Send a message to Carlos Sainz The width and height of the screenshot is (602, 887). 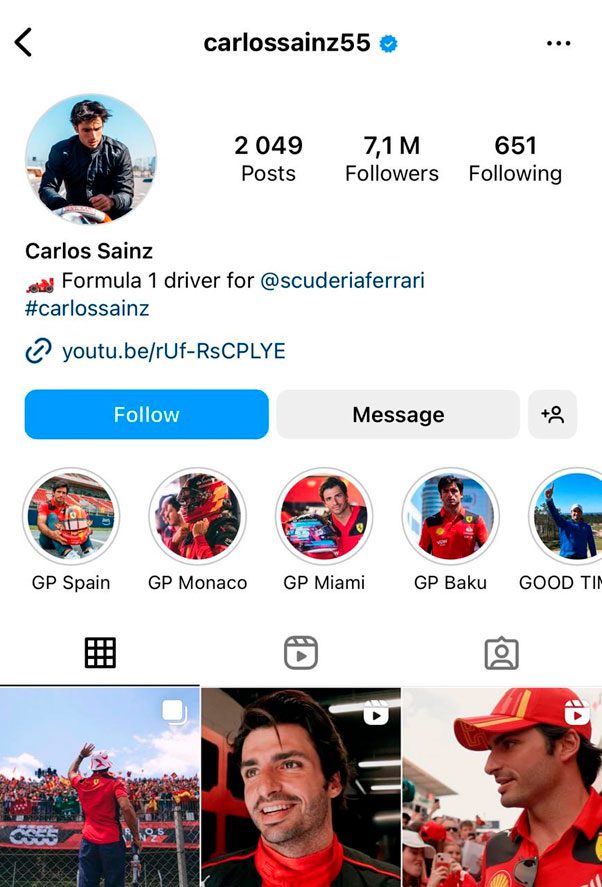tap(398, 414)
